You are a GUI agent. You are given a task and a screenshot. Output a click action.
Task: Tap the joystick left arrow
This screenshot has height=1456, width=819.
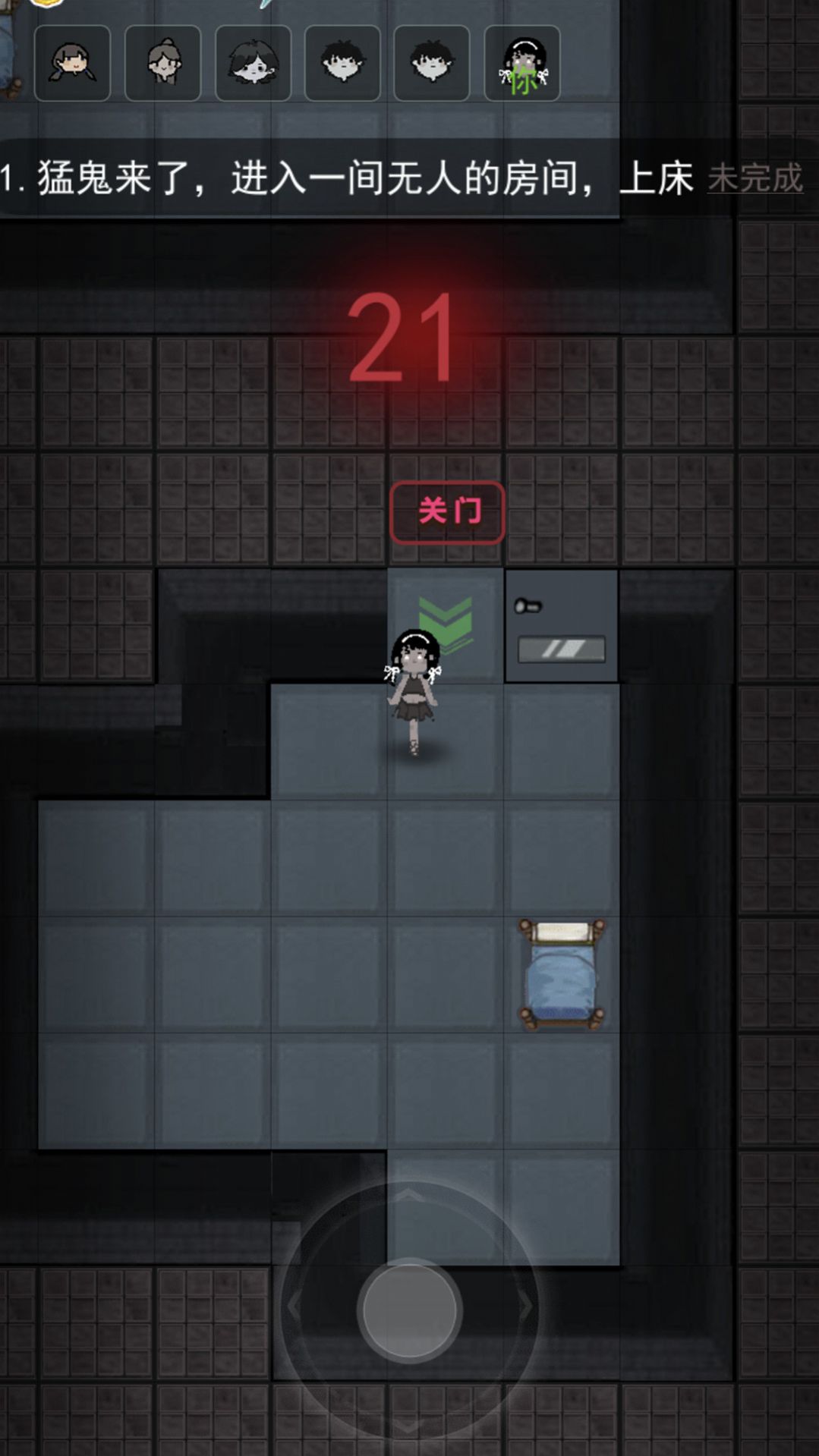click(x=294, y=1307)
